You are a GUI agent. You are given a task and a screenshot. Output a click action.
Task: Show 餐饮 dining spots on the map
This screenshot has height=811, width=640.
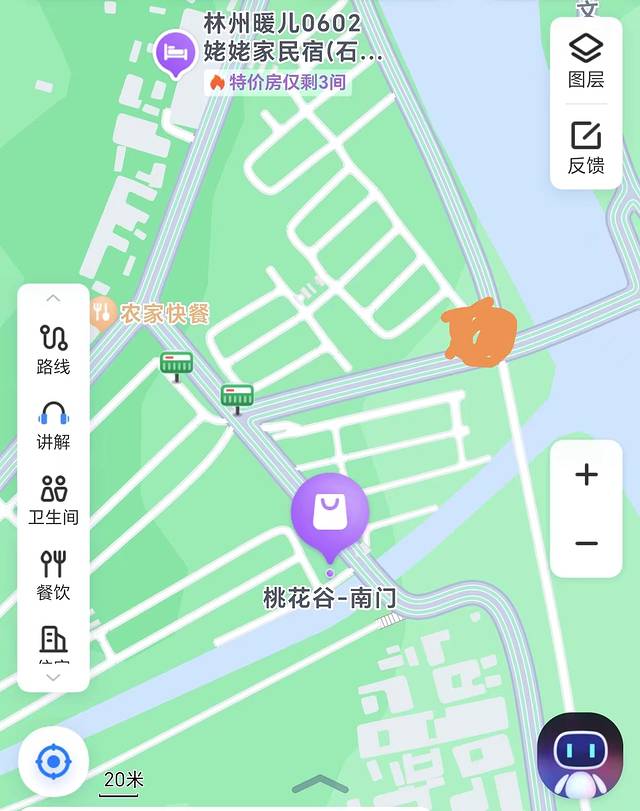[x=54, y=576]
